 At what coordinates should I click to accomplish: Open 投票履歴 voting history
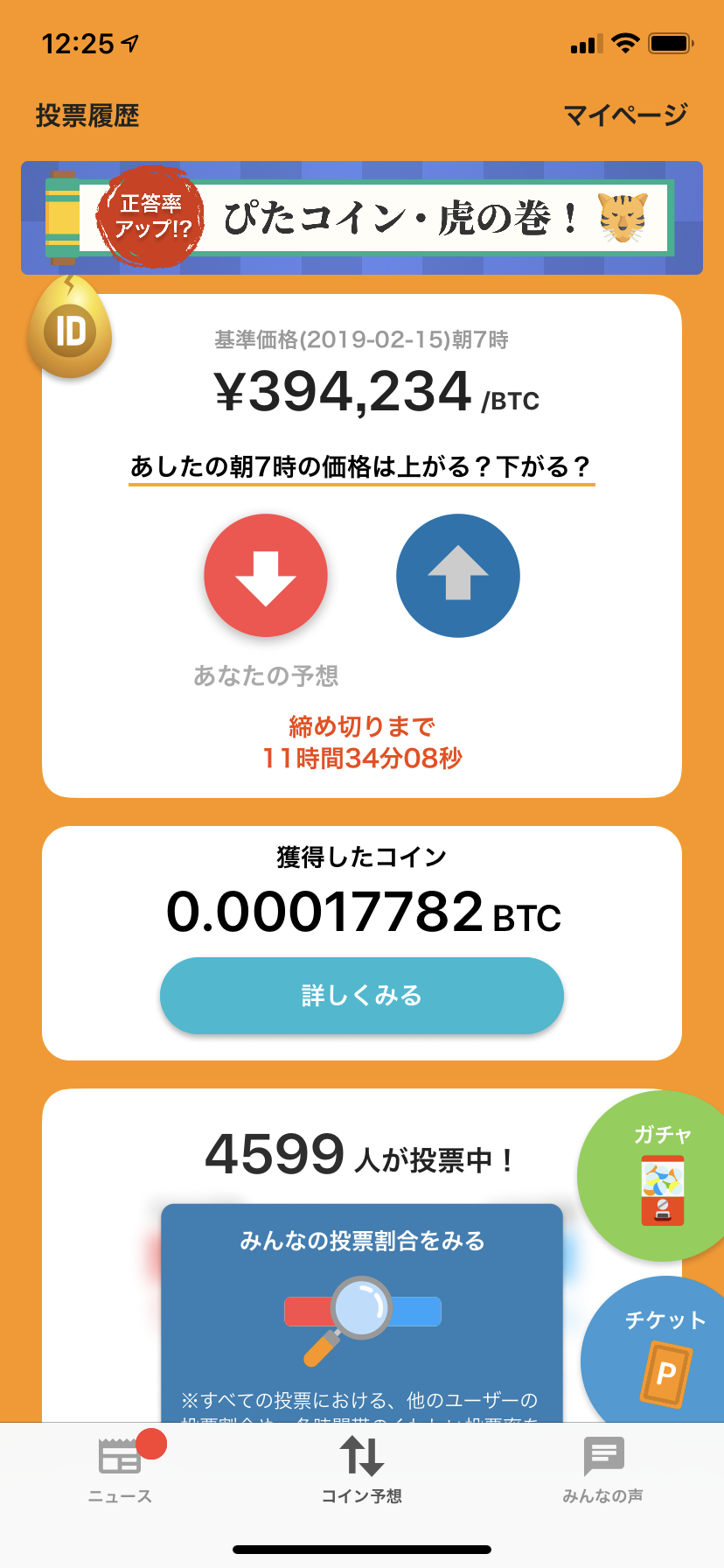(87, 115)
